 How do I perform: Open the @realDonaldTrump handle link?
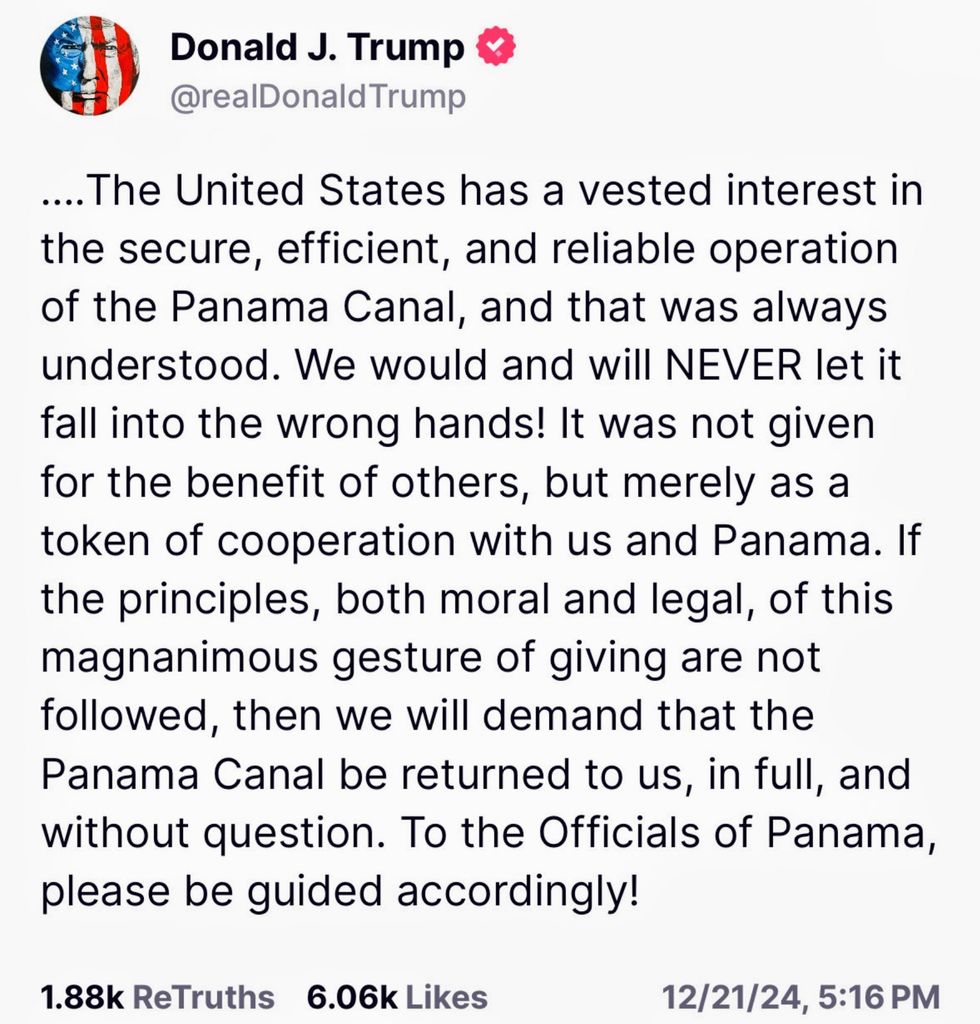point(318,98)
